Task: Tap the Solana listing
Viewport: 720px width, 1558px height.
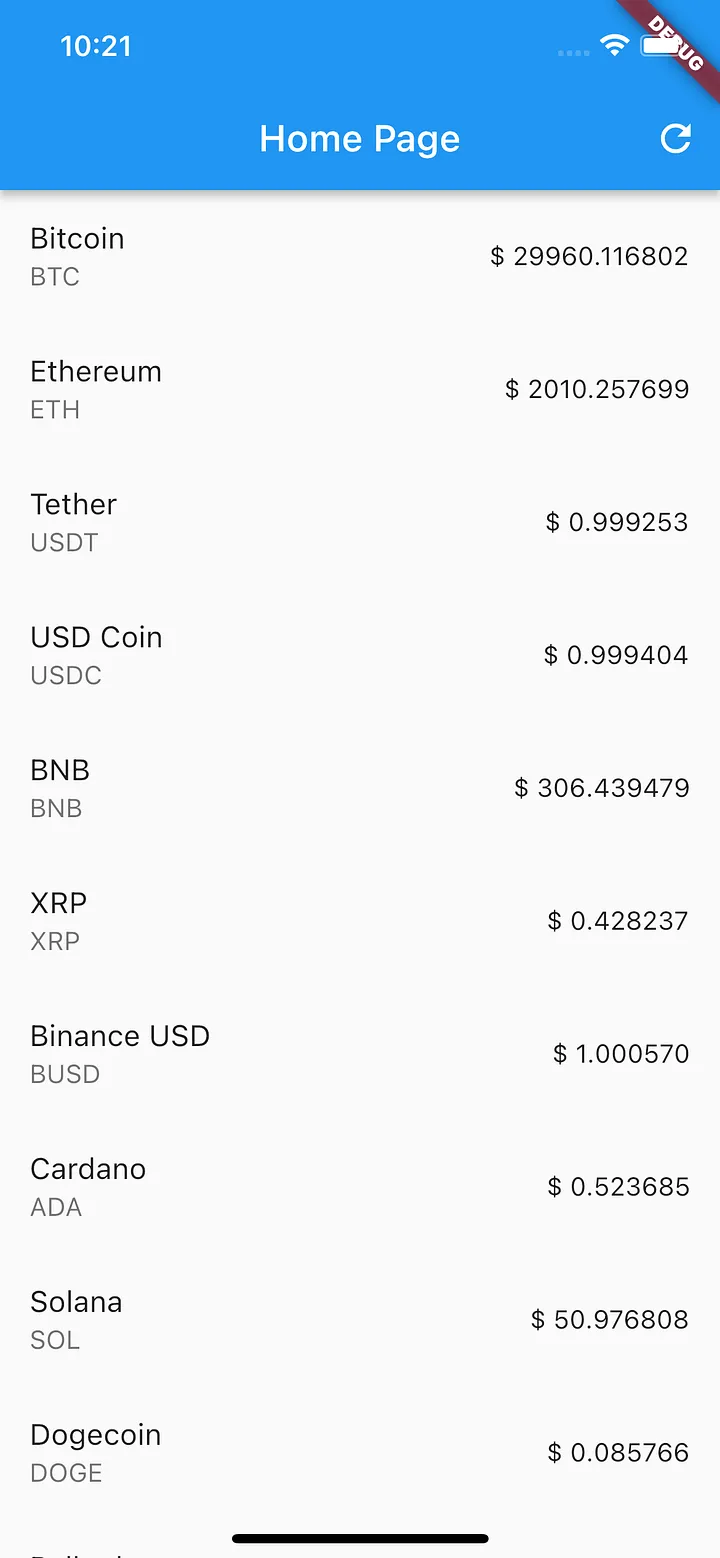Action: (360, 1319)
